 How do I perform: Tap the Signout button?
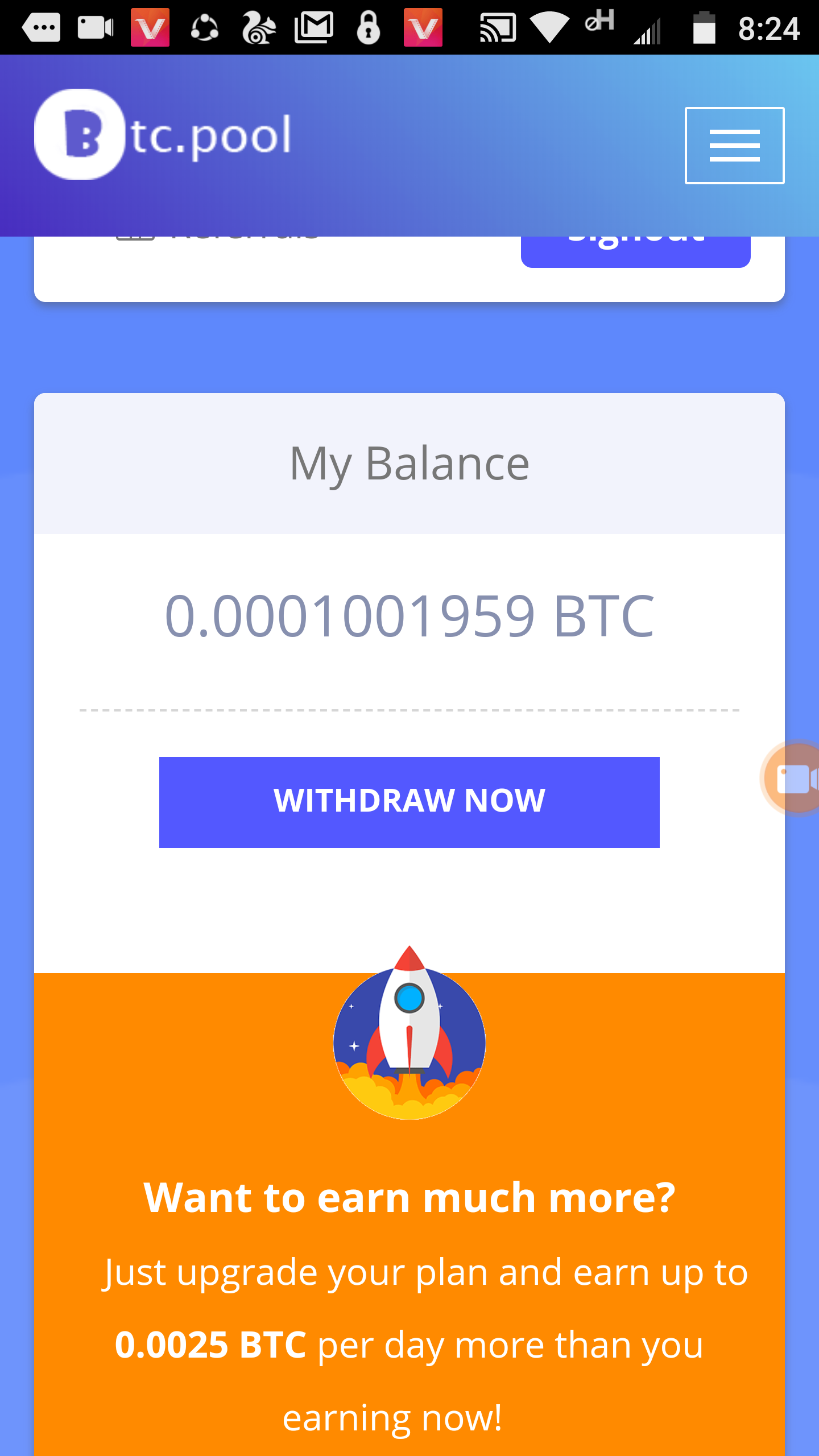(635, 251)
